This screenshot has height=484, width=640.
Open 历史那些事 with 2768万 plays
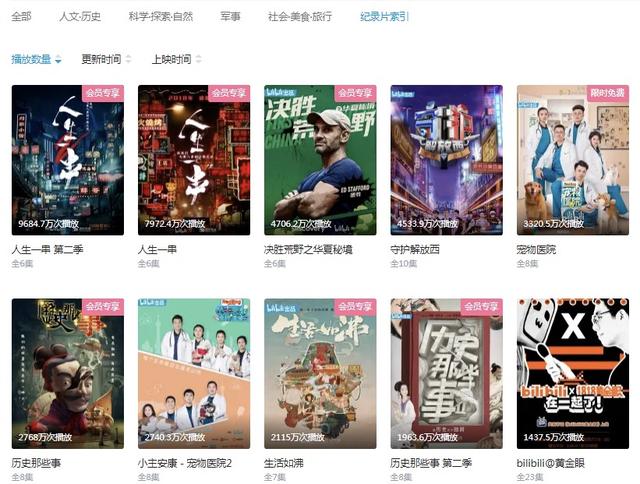pos(67,372)
